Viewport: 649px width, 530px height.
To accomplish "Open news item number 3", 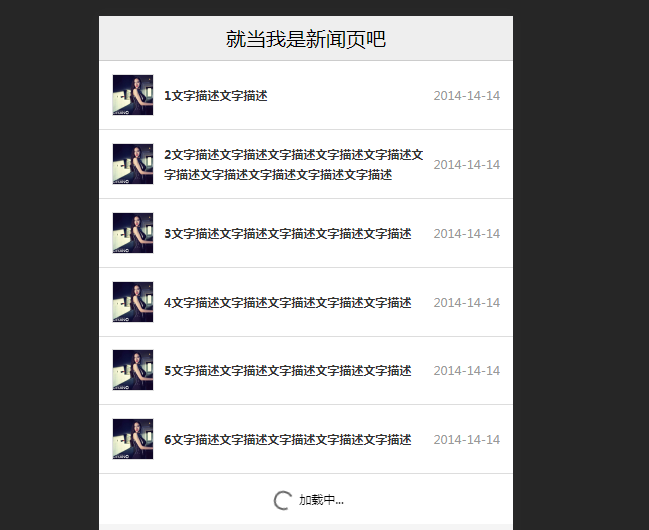I will click(x=288, y=234).
